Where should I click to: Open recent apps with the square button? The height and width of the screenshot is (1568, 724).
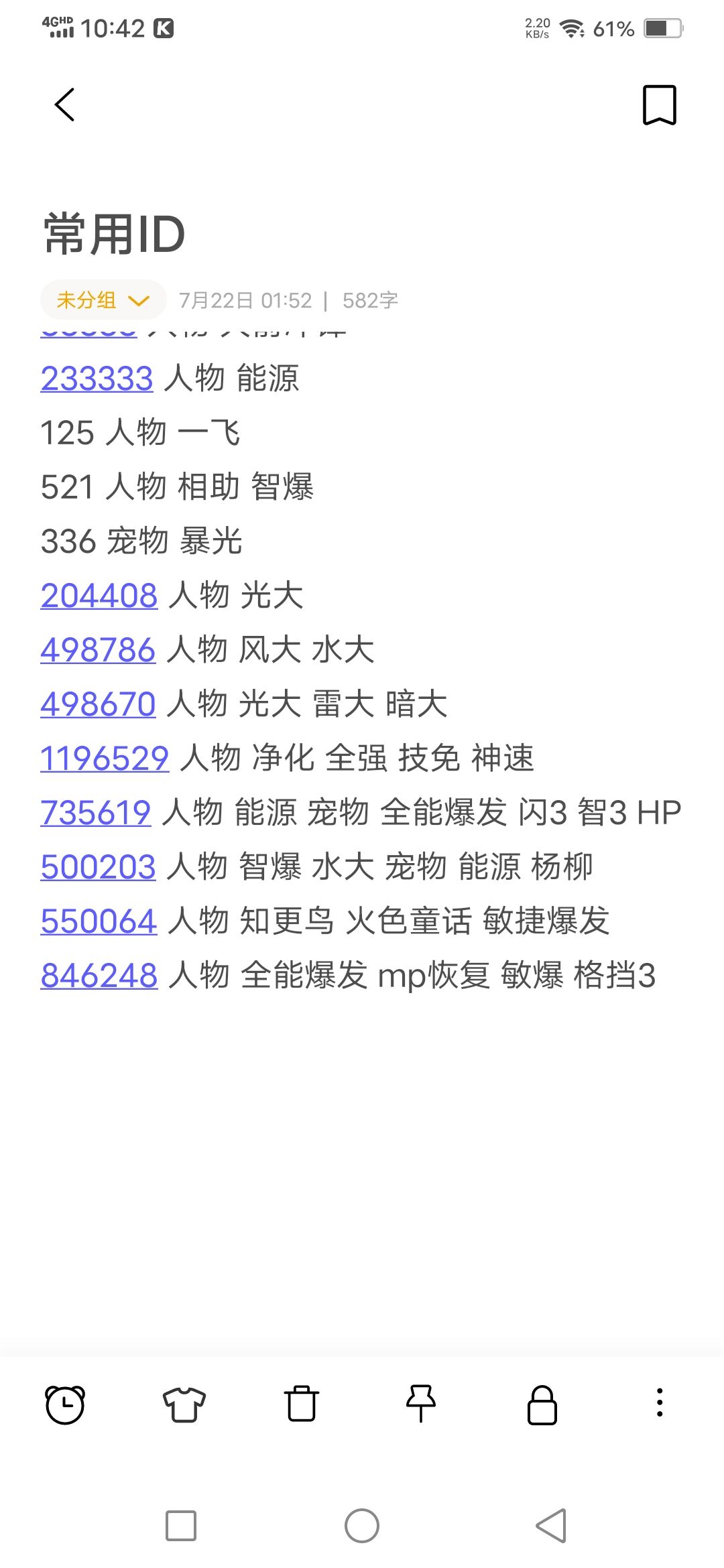point(181,1526)
